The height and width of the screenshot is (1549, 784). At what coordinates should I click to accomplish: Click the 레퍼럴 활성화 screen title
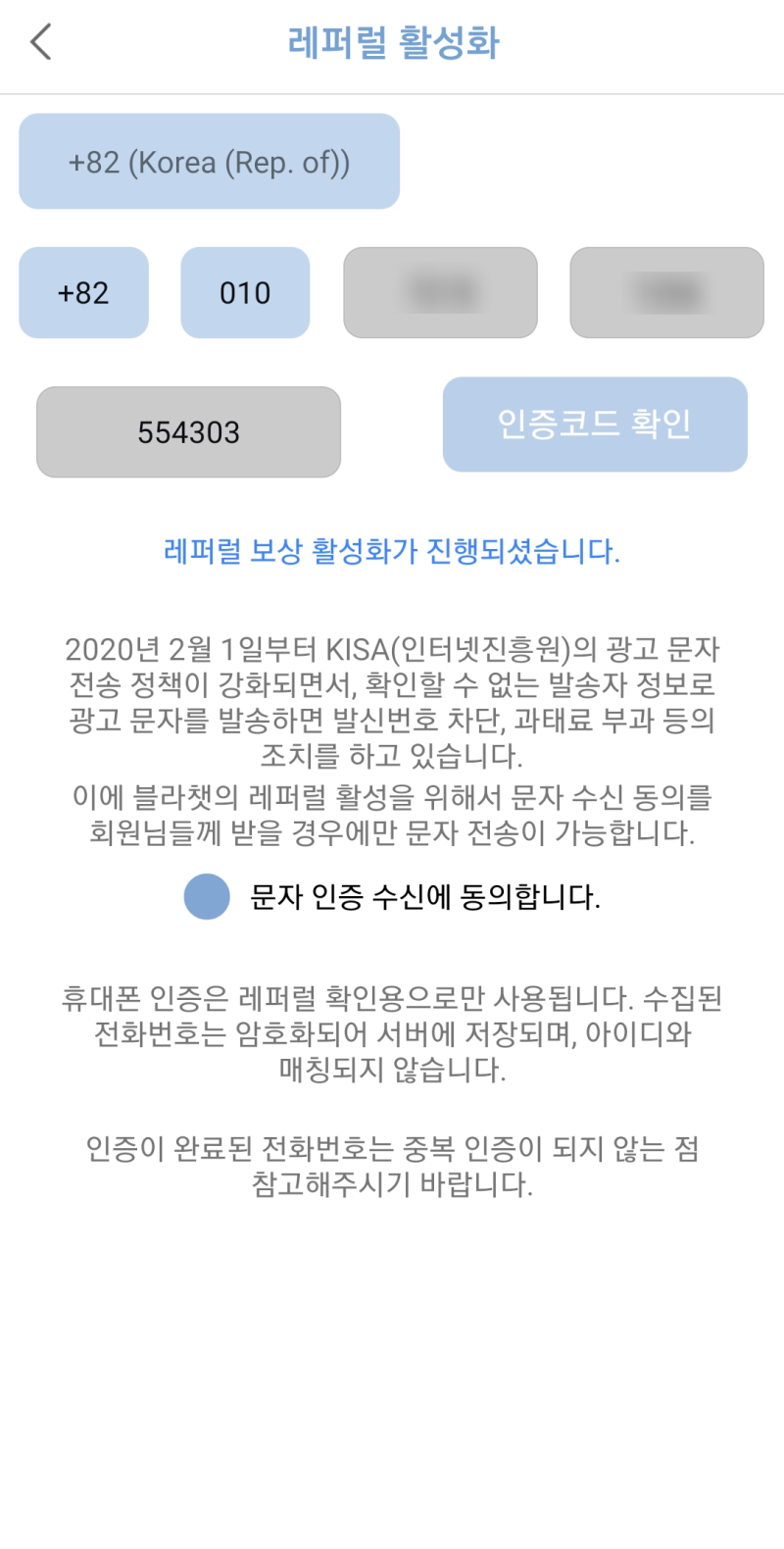click(x=392, y=41)
